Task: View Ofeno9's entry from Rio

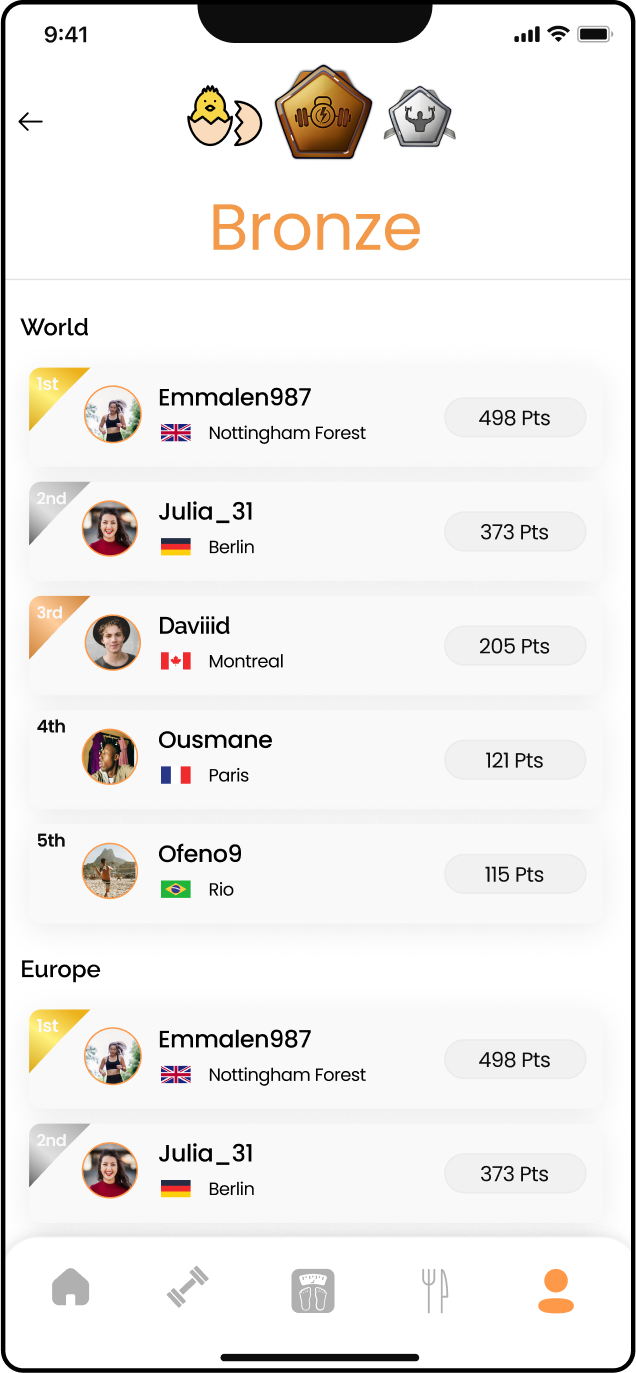Action: tap(316, 872)
